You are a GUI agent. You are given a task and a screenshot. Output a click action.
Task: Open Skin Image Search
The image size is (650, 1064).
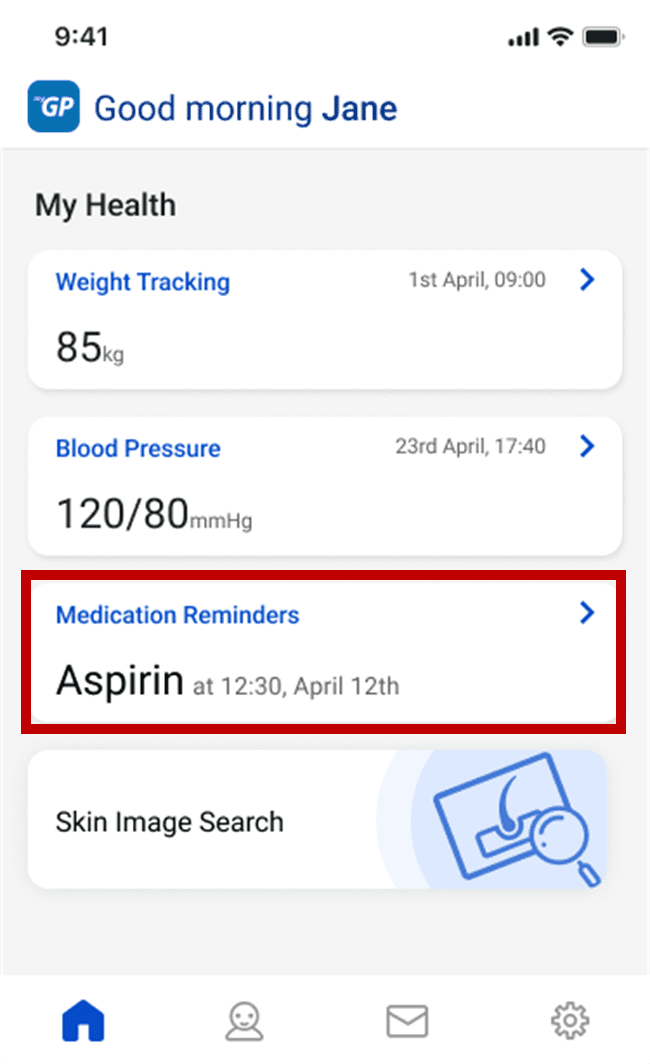point(317,819)
